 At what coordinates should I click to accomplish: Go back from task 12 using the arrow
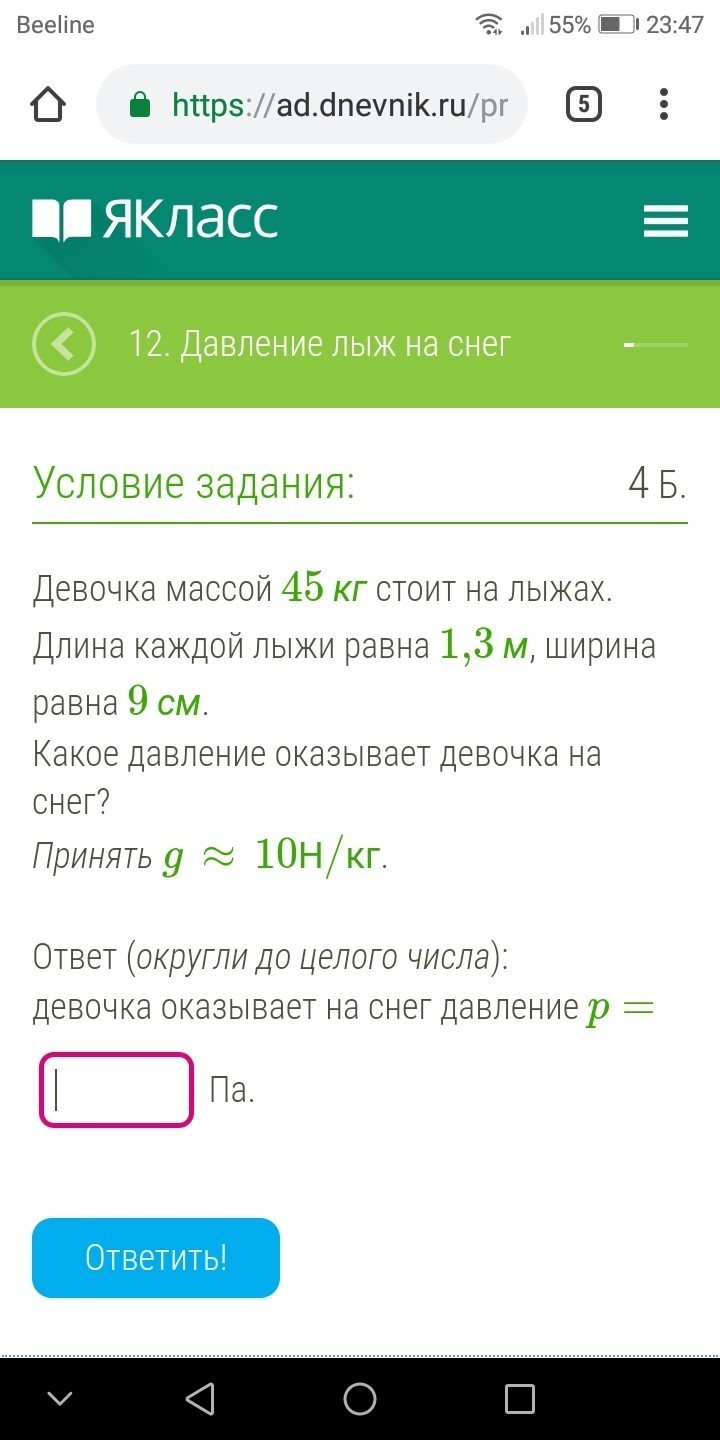(64, 345)
